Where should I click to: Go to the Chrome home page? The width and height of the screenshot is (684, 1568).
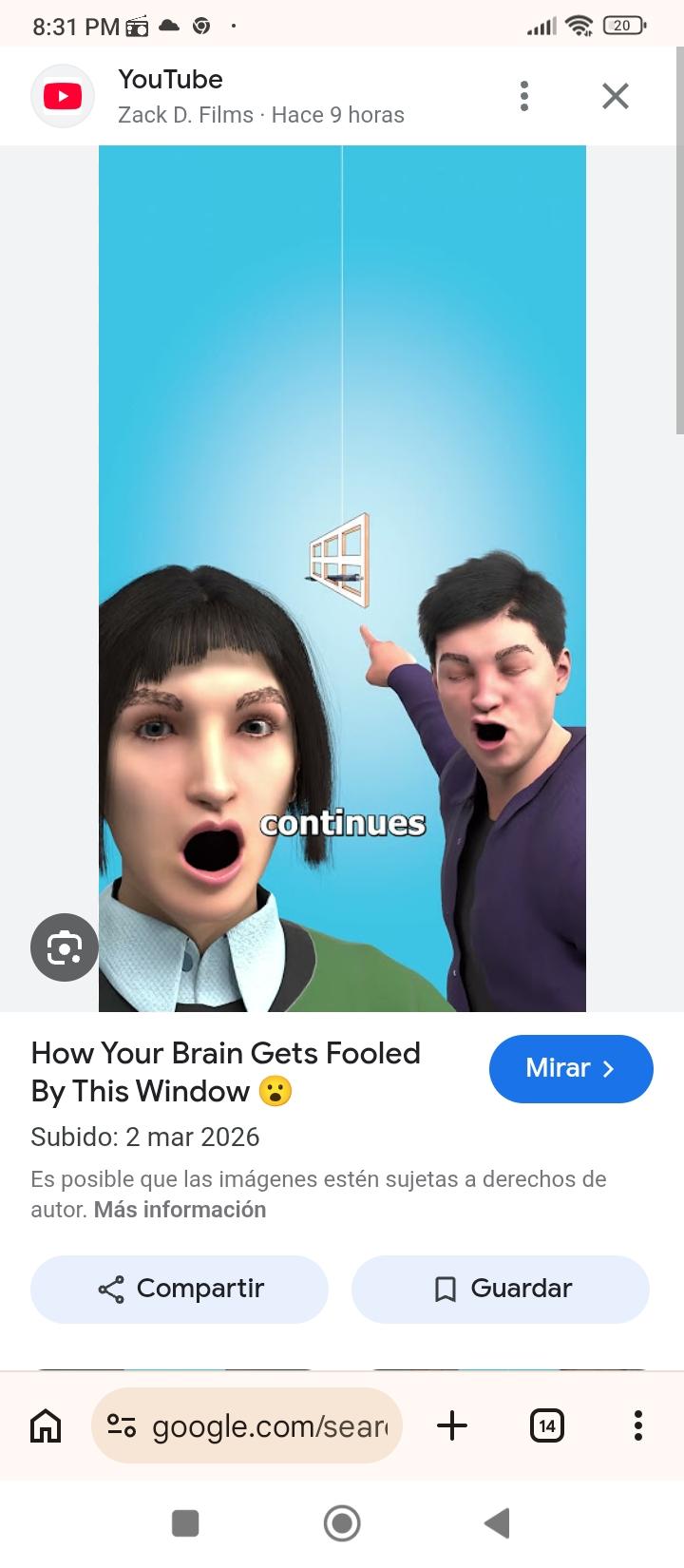click(x=46, y=1425)
